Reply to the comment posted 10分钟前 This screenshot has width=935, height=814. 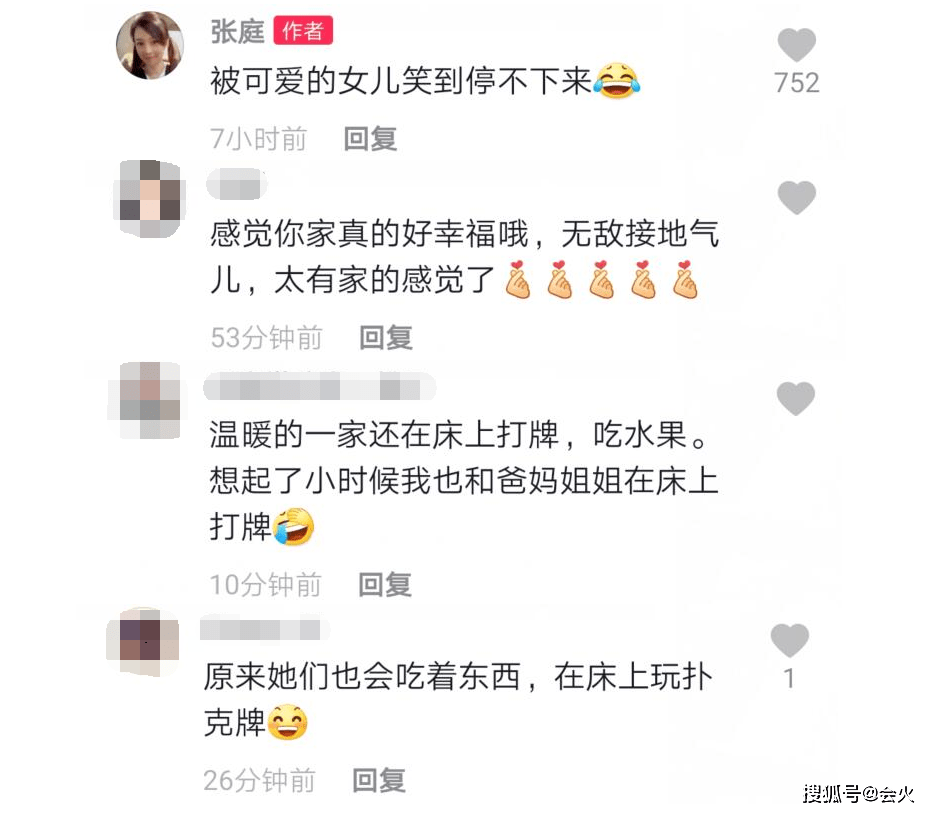tap(386, 583)
